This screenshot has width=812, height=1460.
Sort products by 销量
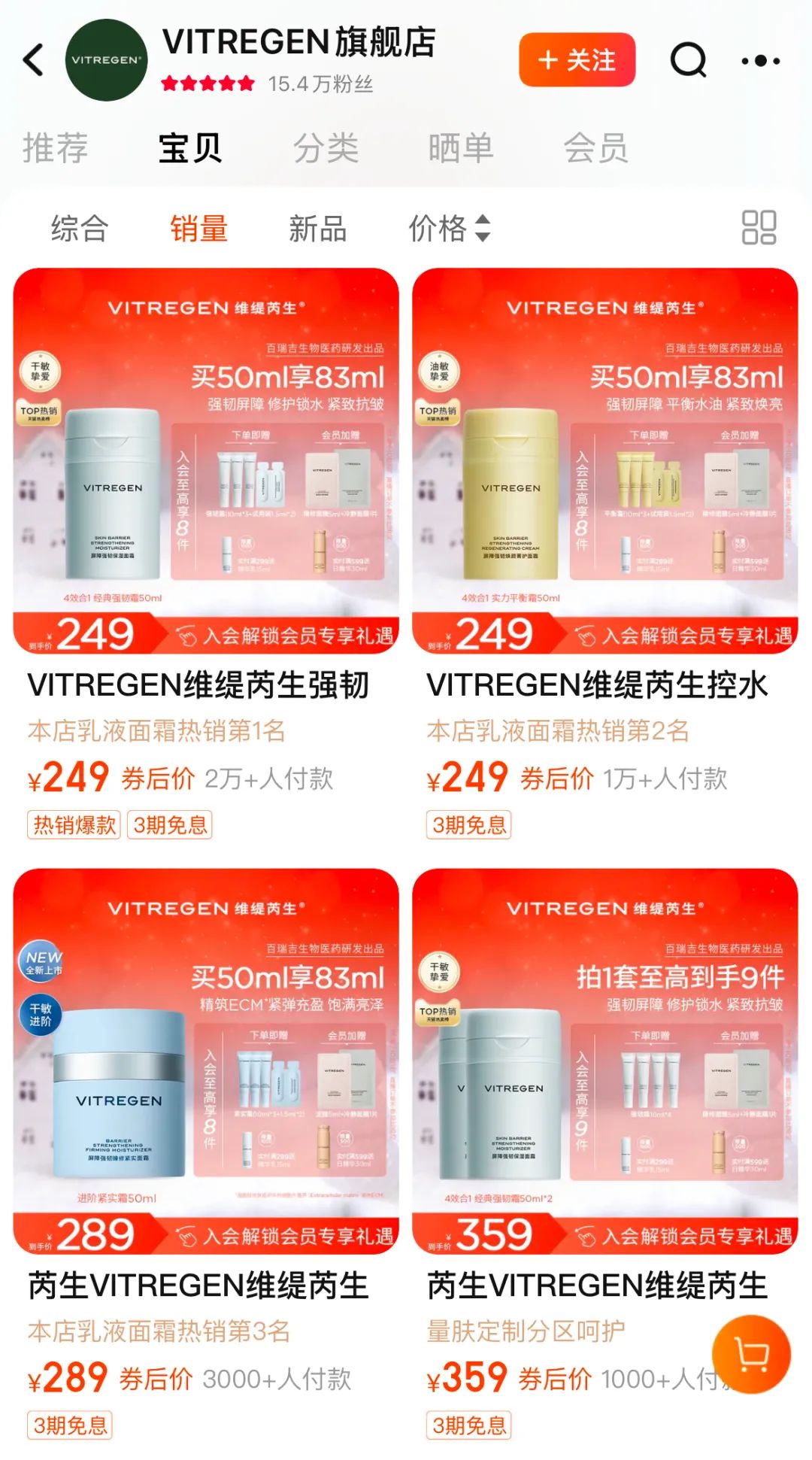[198, 228]
